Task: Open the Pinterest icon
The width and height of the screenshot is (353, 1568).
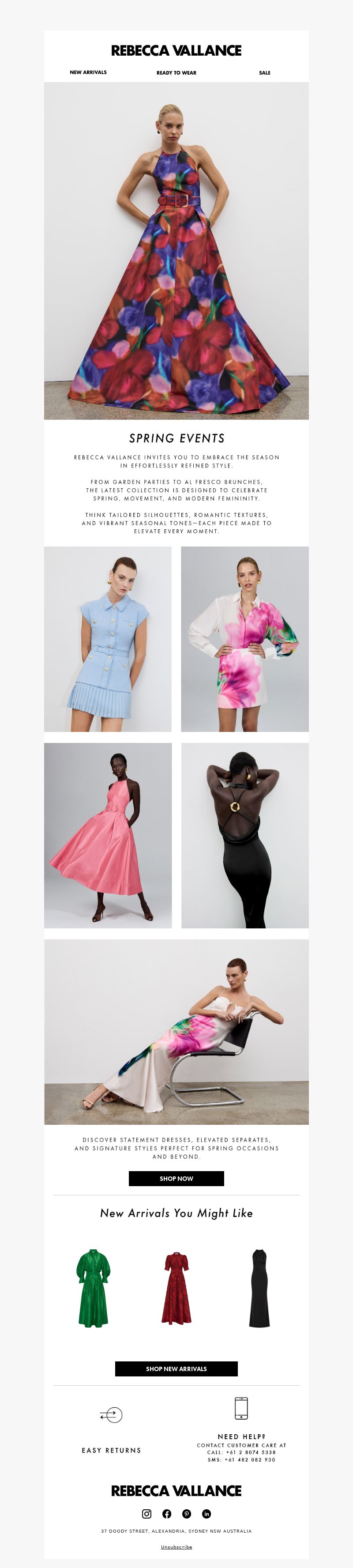Action: tap(187, 1514)
